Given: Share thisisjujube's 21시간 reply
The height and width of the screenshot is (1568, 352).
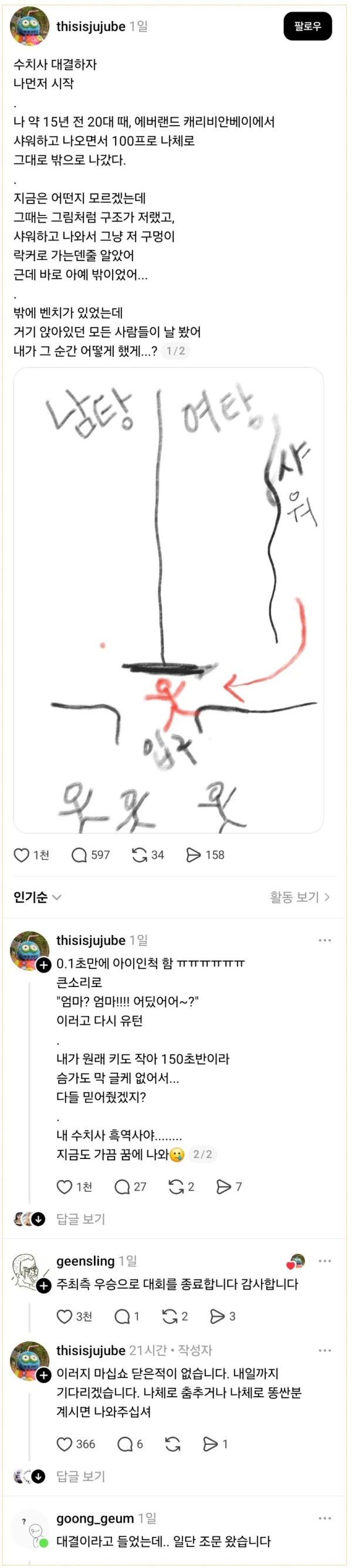Looking at the screenshot, I should coord(210,1443).
